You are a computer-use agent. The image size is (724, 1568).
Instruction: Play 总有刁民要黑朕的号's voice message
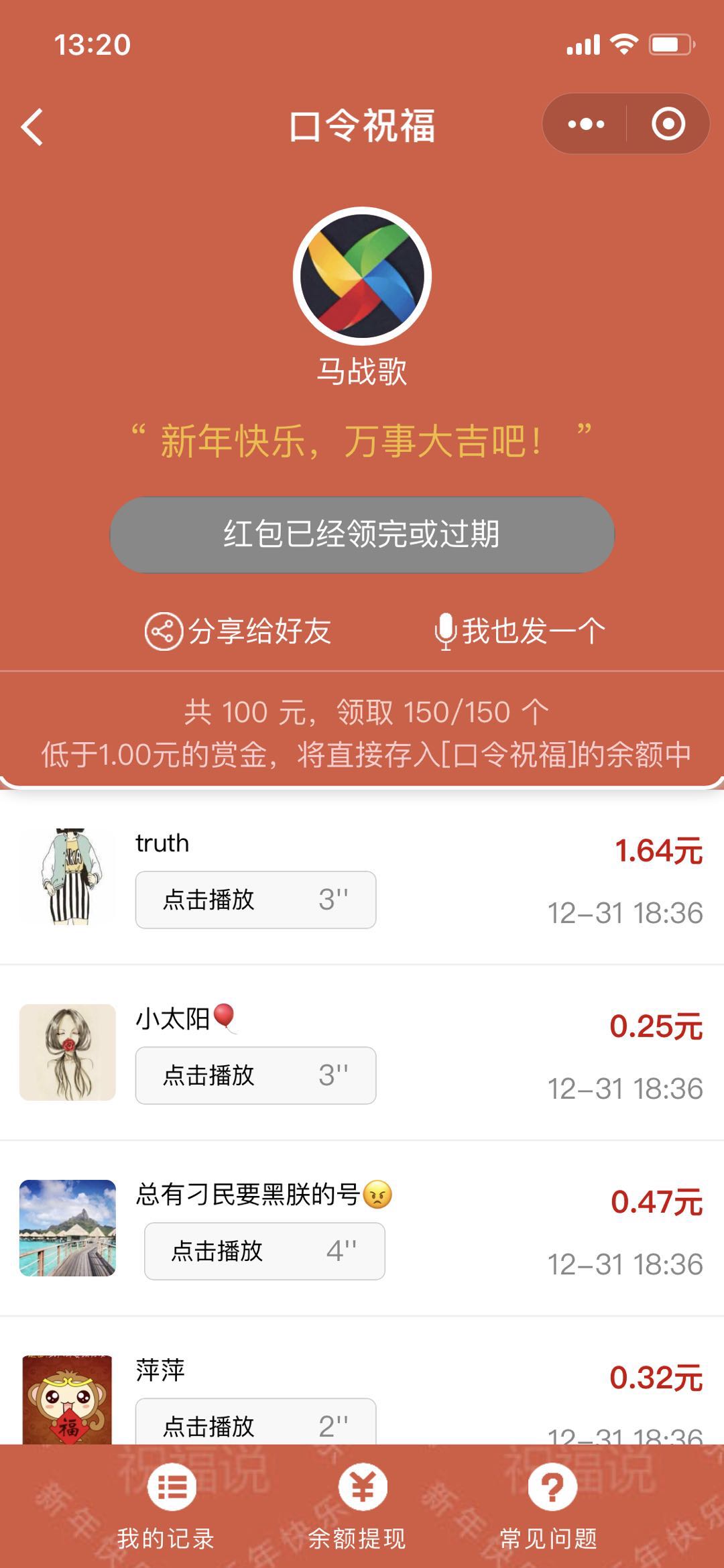264,1250
